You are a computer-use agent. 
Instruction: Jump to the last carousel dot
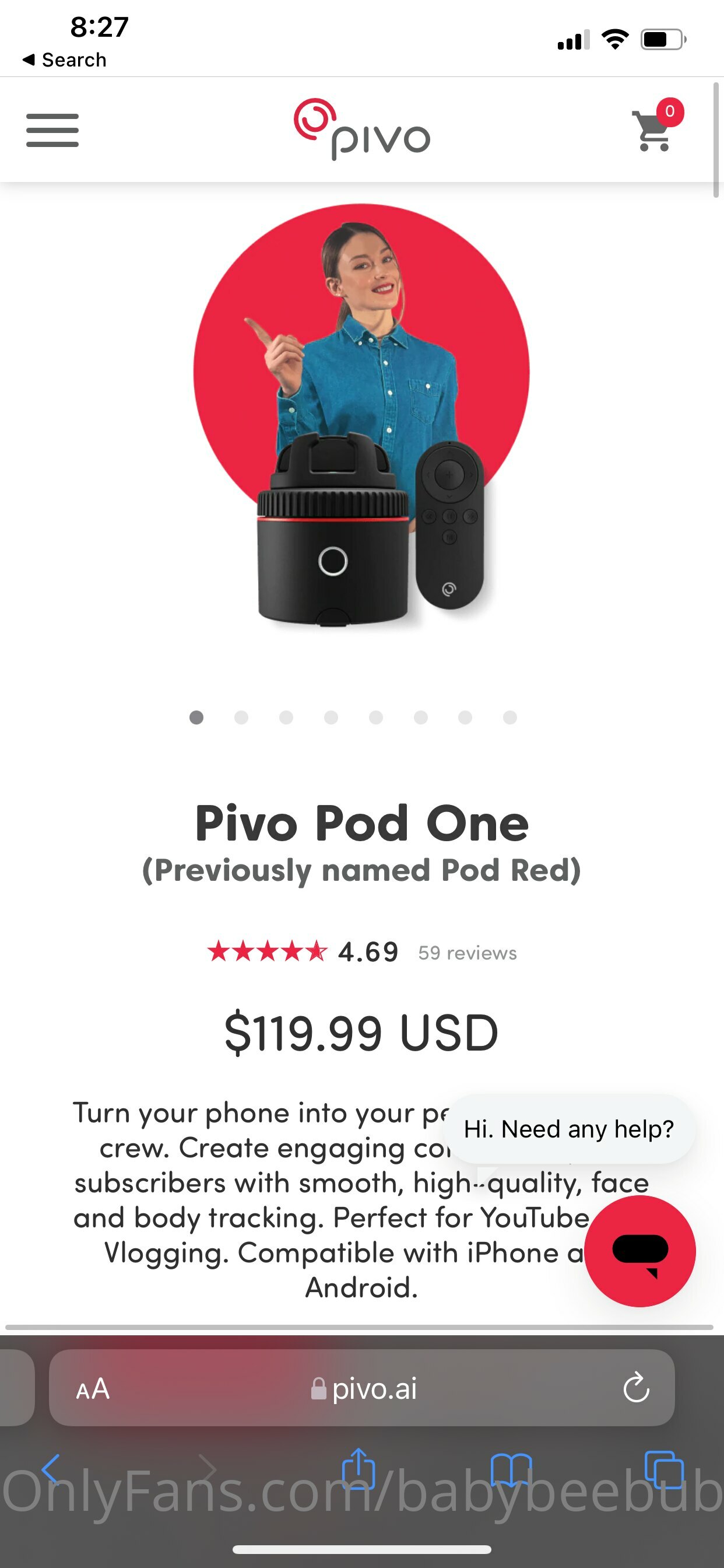[510, 717]
